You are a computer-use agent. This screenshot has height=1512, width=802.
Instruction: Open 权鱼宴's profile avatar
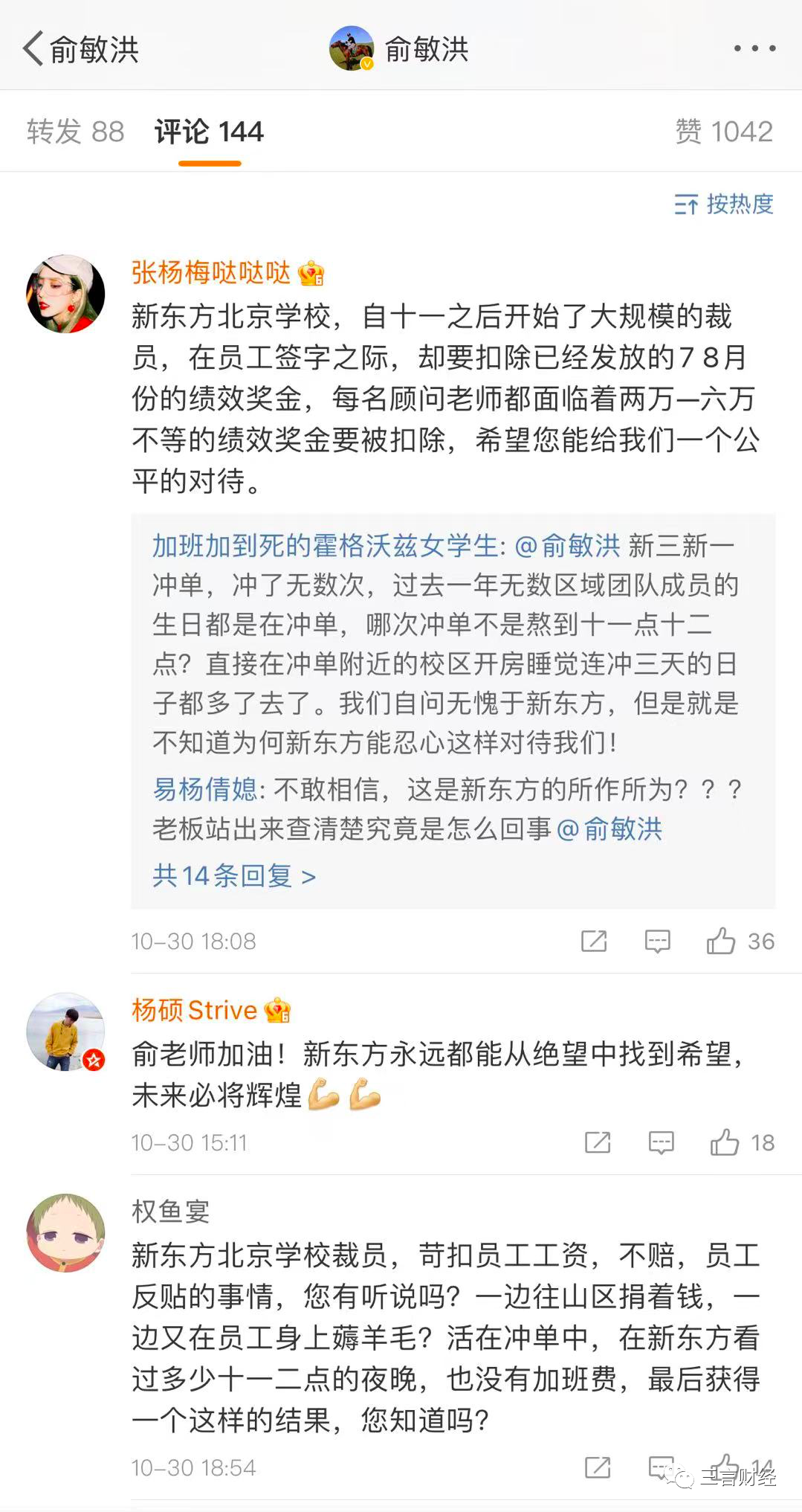pyautogui.click(x=65, y=1233)
